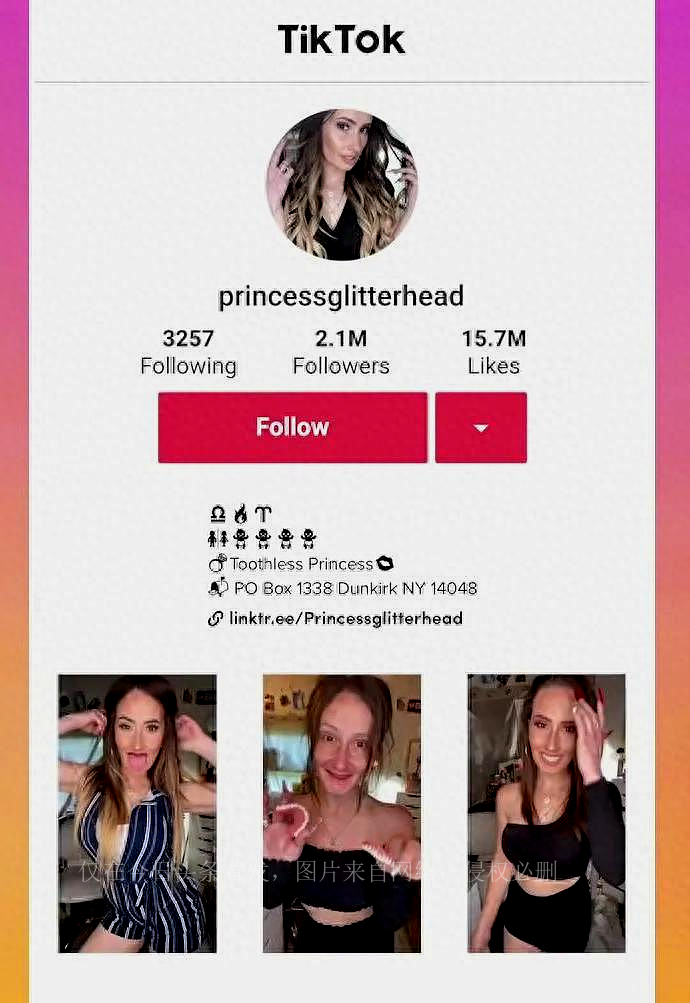Image resolution: width=690 pixels, height=1003 pixels.
Task: Follow princessglitterhead
Action: click(292, 427)
